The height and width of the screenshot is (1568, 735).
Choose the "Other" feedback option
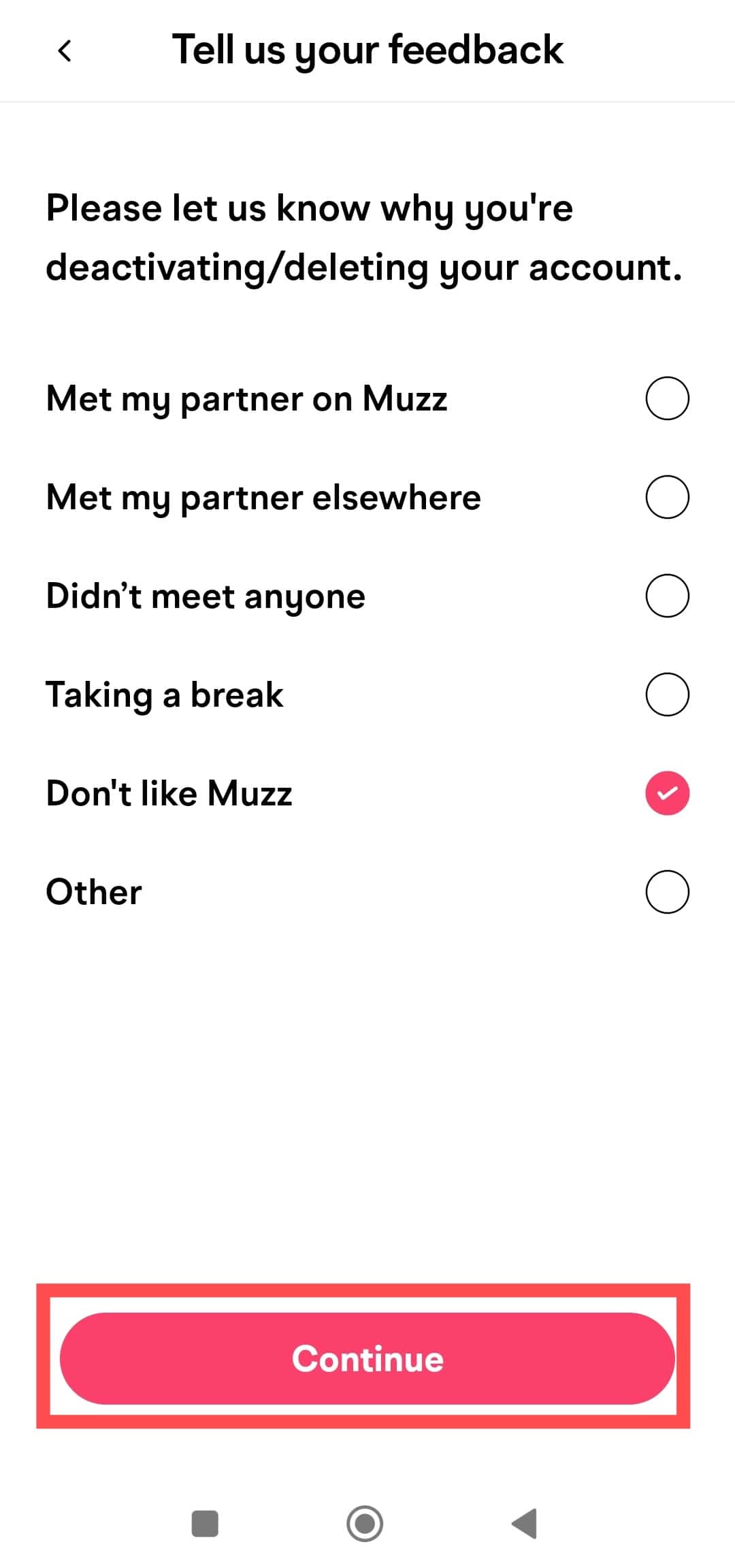tap(367, 892)
